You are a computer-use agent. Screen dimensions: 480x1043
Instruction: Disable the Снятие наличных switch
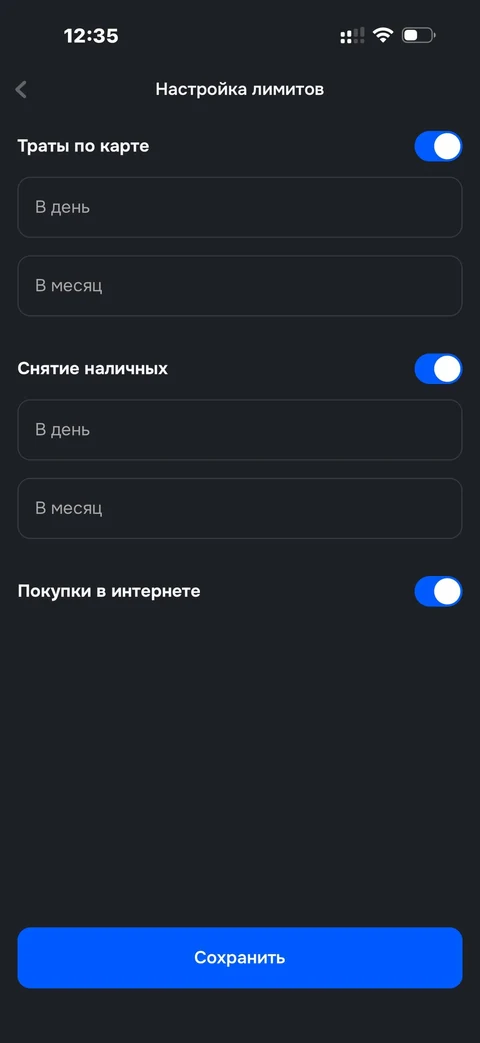click(438, 369)
